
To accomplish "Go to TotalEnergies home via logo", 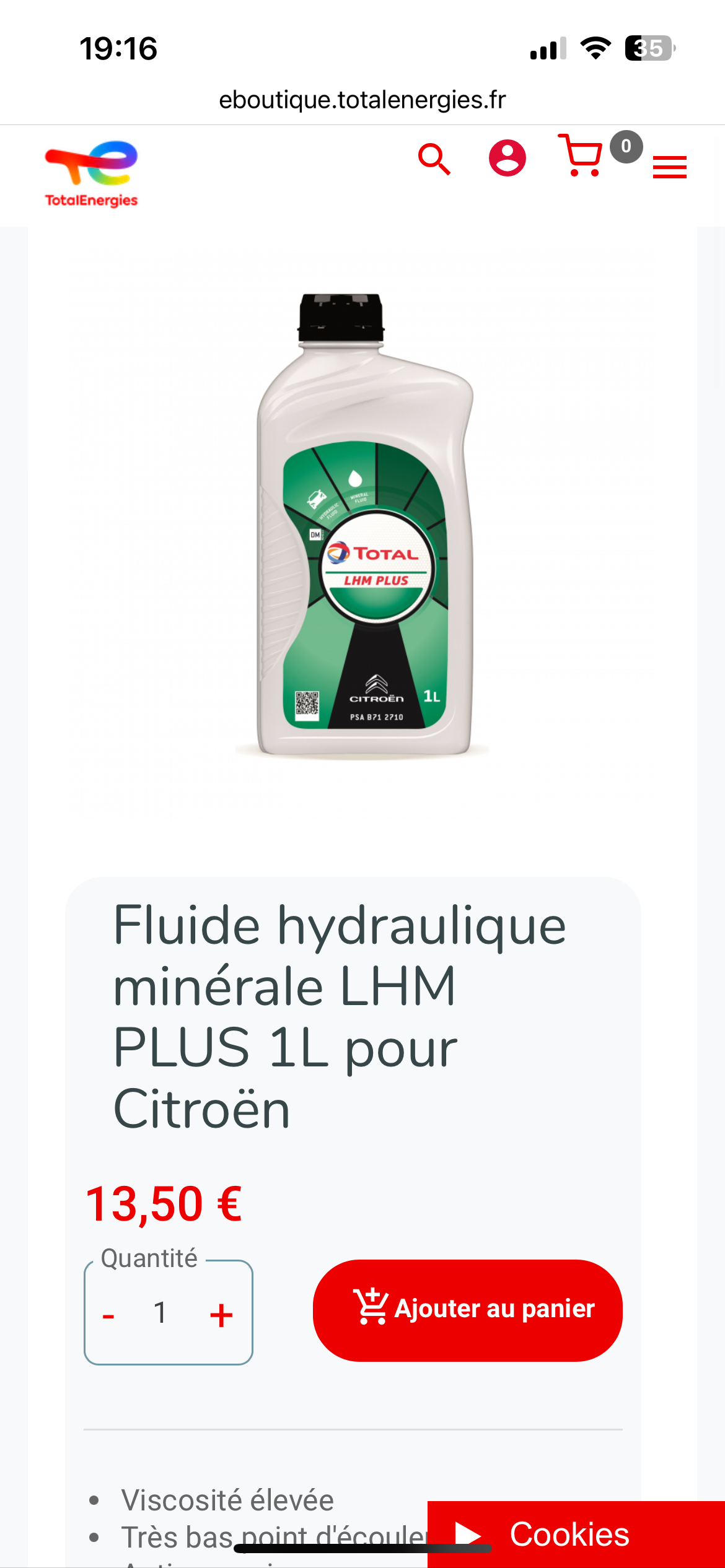I will pos(91,173).
